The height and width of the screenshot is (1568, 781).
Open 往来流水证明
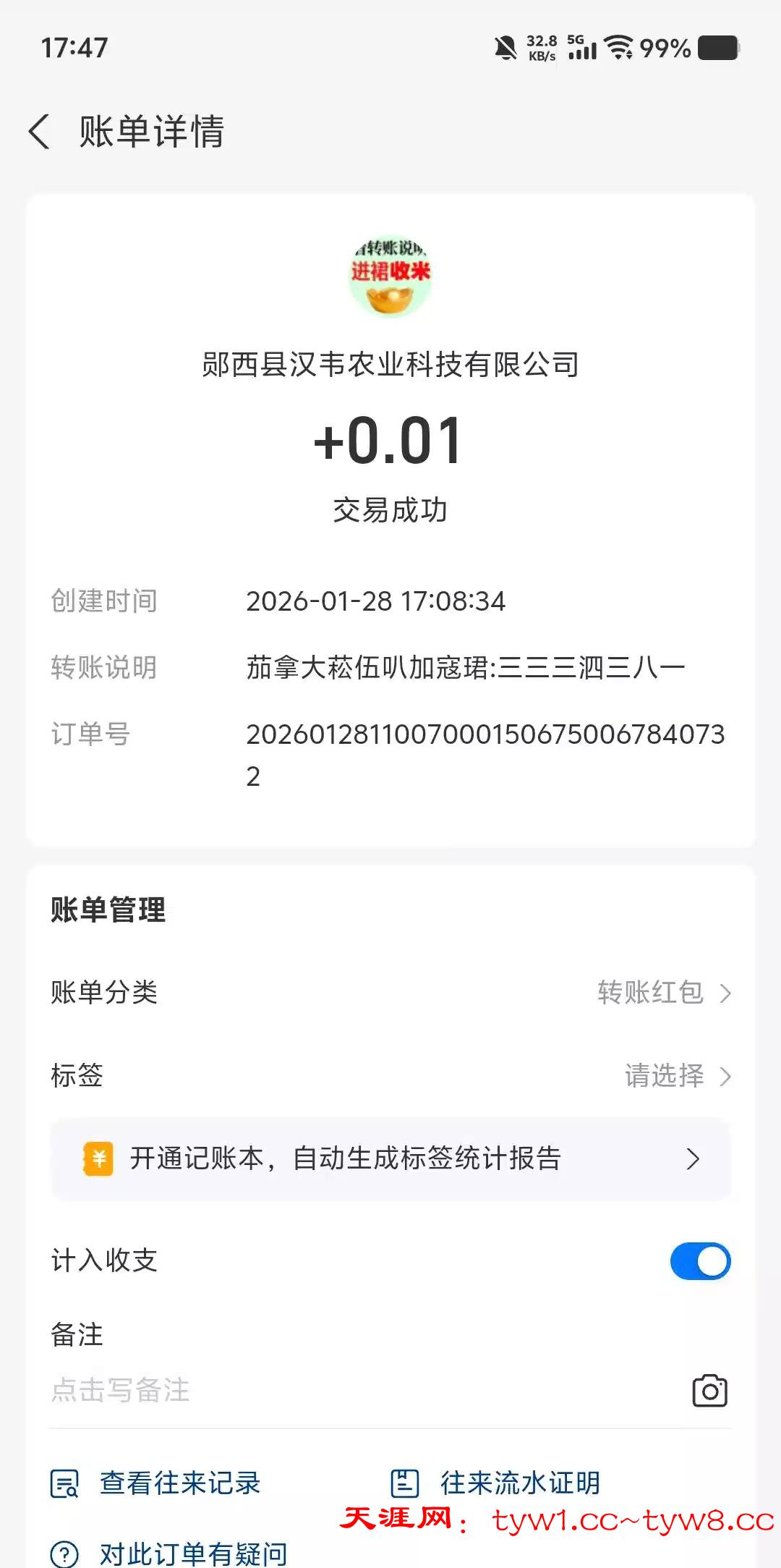point(496,1483)
